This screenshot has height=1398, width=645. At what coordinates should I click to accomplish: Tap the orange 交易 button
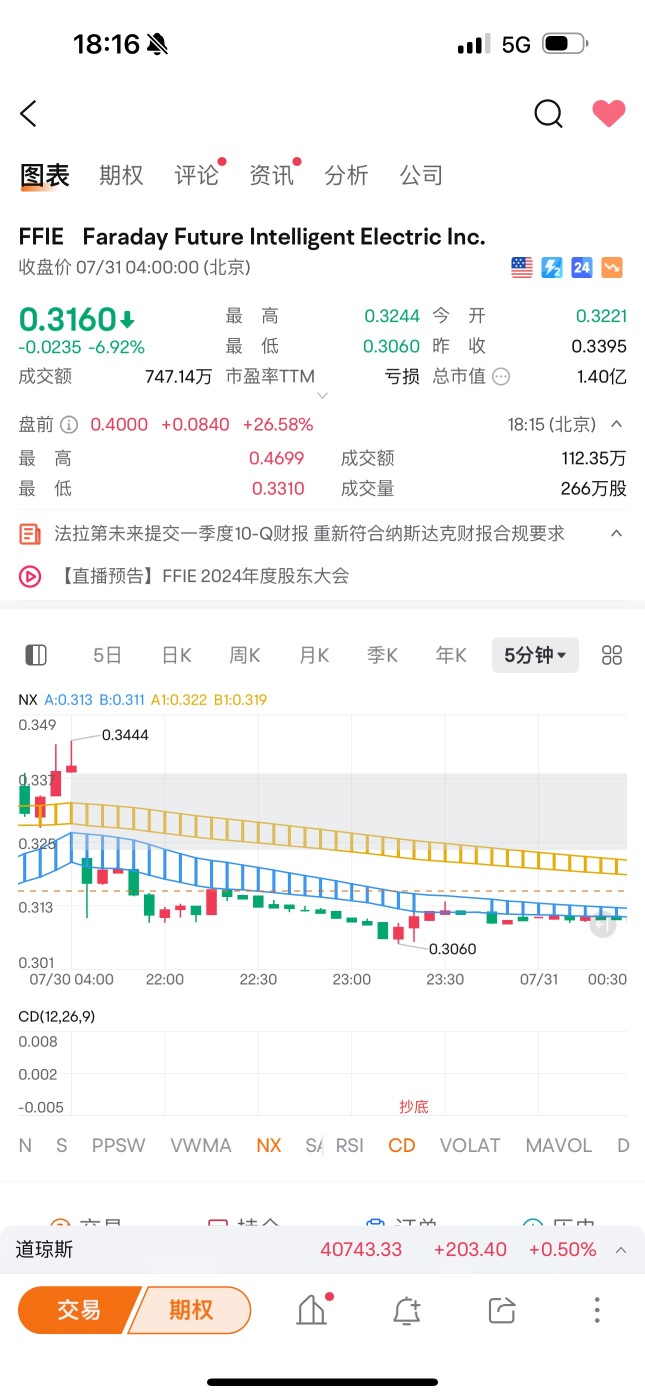(78, 1310)
